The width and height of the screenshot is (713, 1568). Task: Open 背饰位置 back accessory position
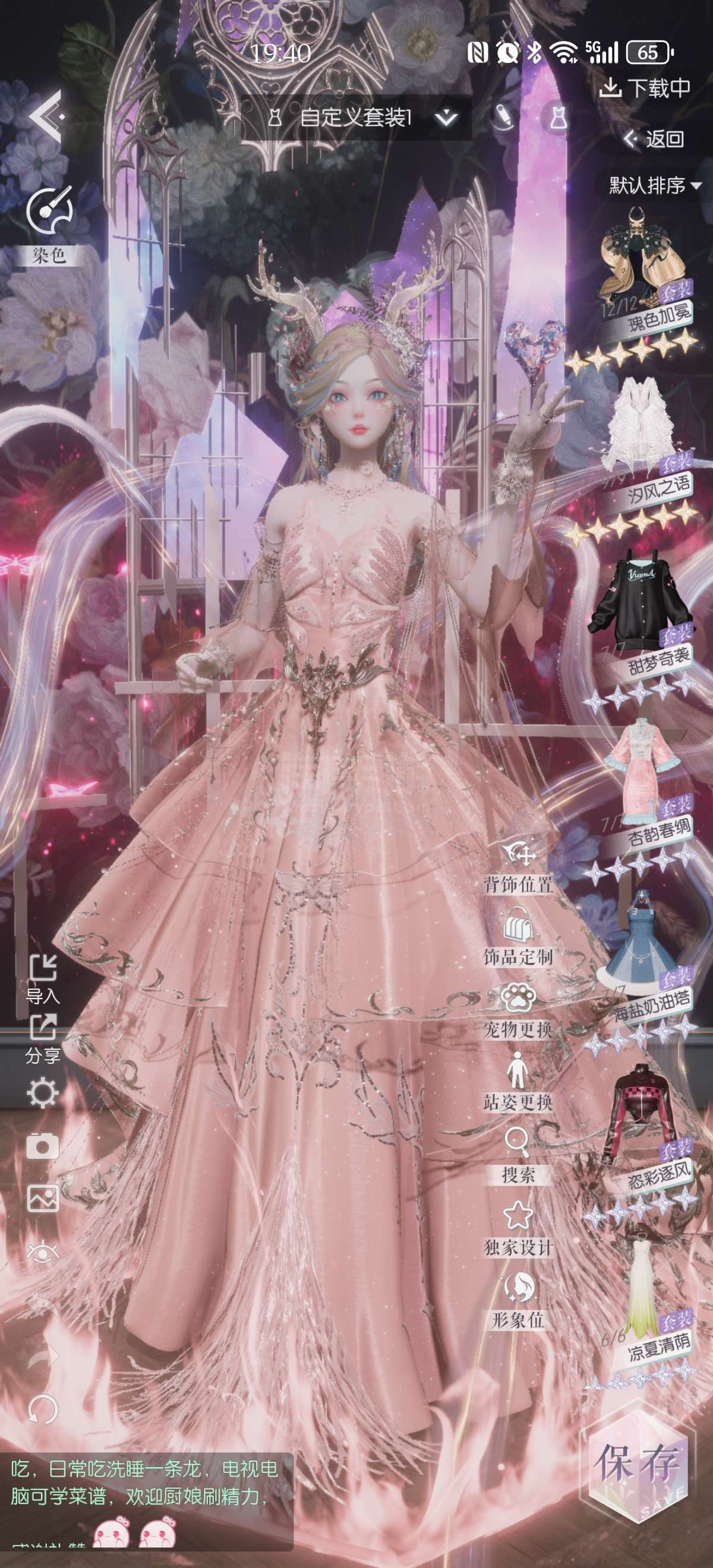(x=518, y=866)
